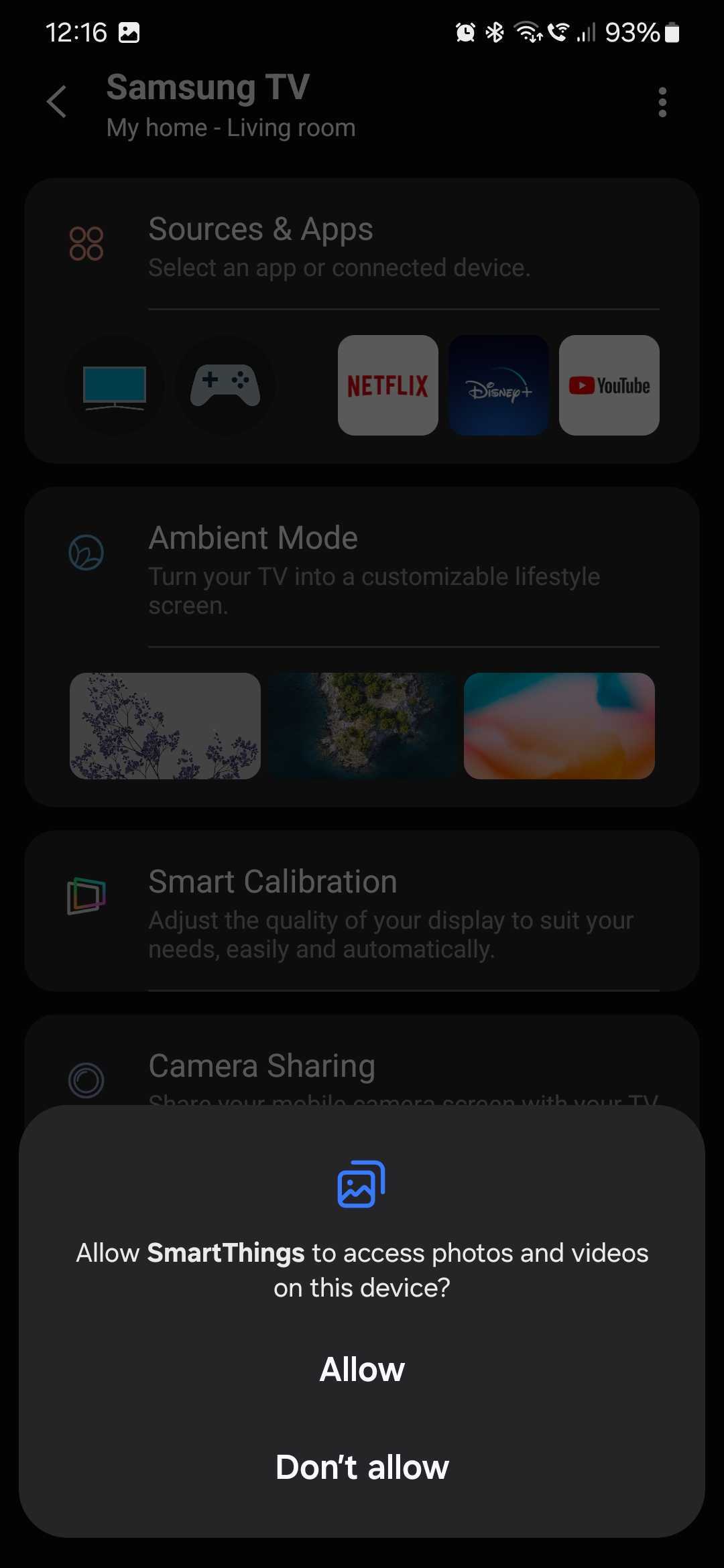Launch Netflix on the TV
This screenshot has width=724, height=1568.
click(x=387, y=385)
